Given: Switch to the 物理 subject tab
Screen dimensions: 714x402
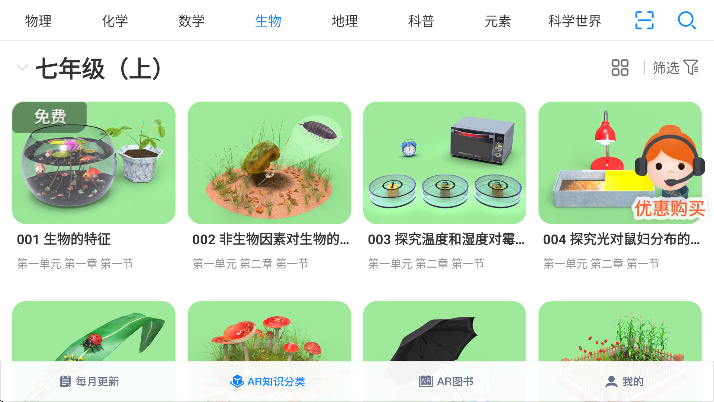Looking at the screenshot, I should tap(38, 20).
